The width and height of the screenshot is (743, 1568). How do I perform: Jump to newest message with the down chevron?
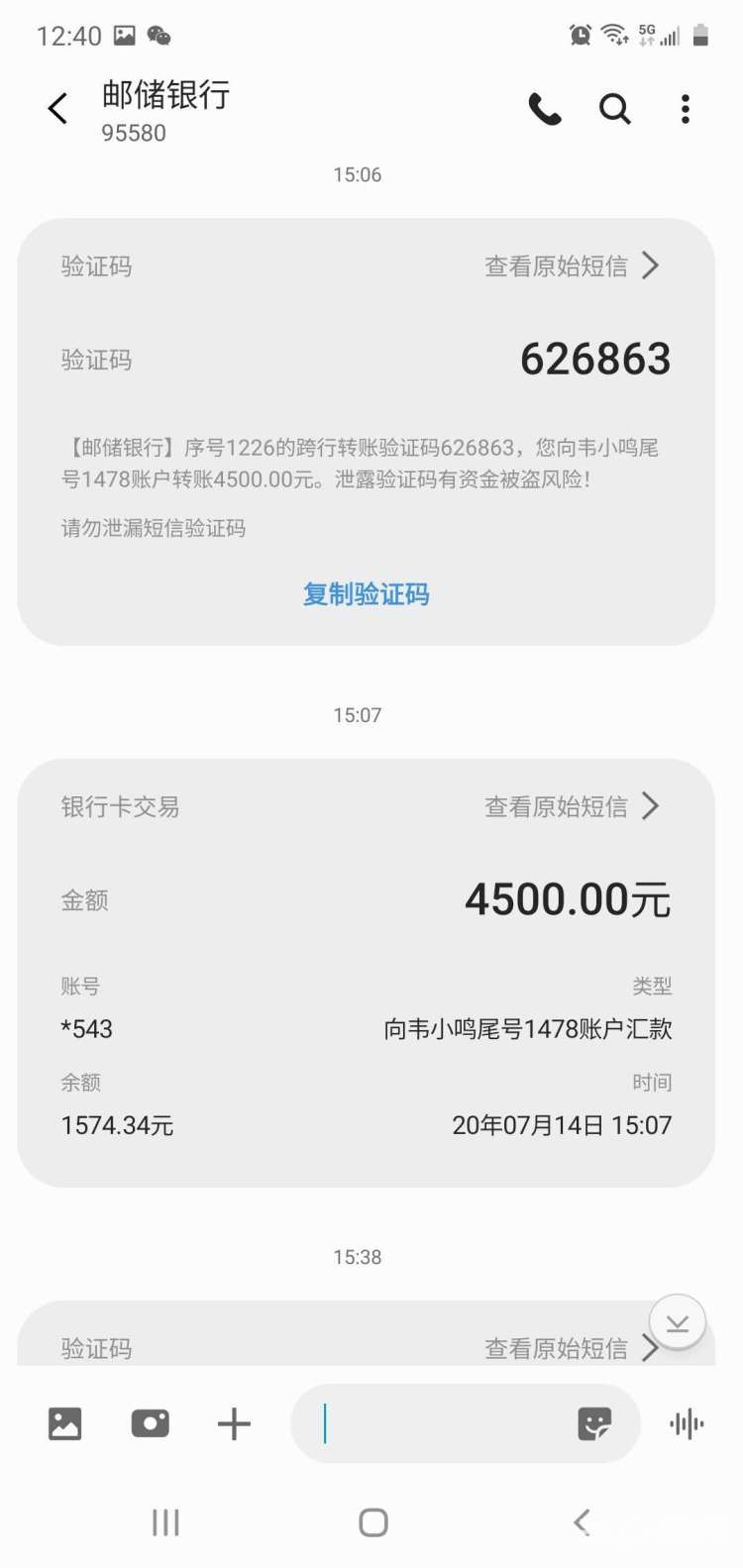click(x=677, y=1320)
